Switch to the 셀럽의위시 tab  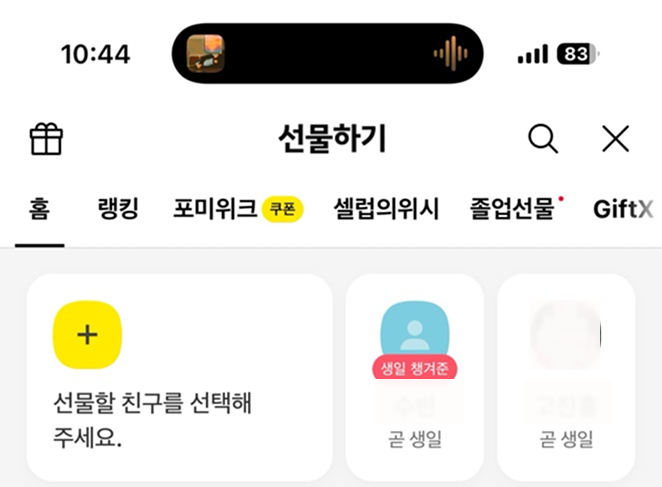(x=386, y=209)
